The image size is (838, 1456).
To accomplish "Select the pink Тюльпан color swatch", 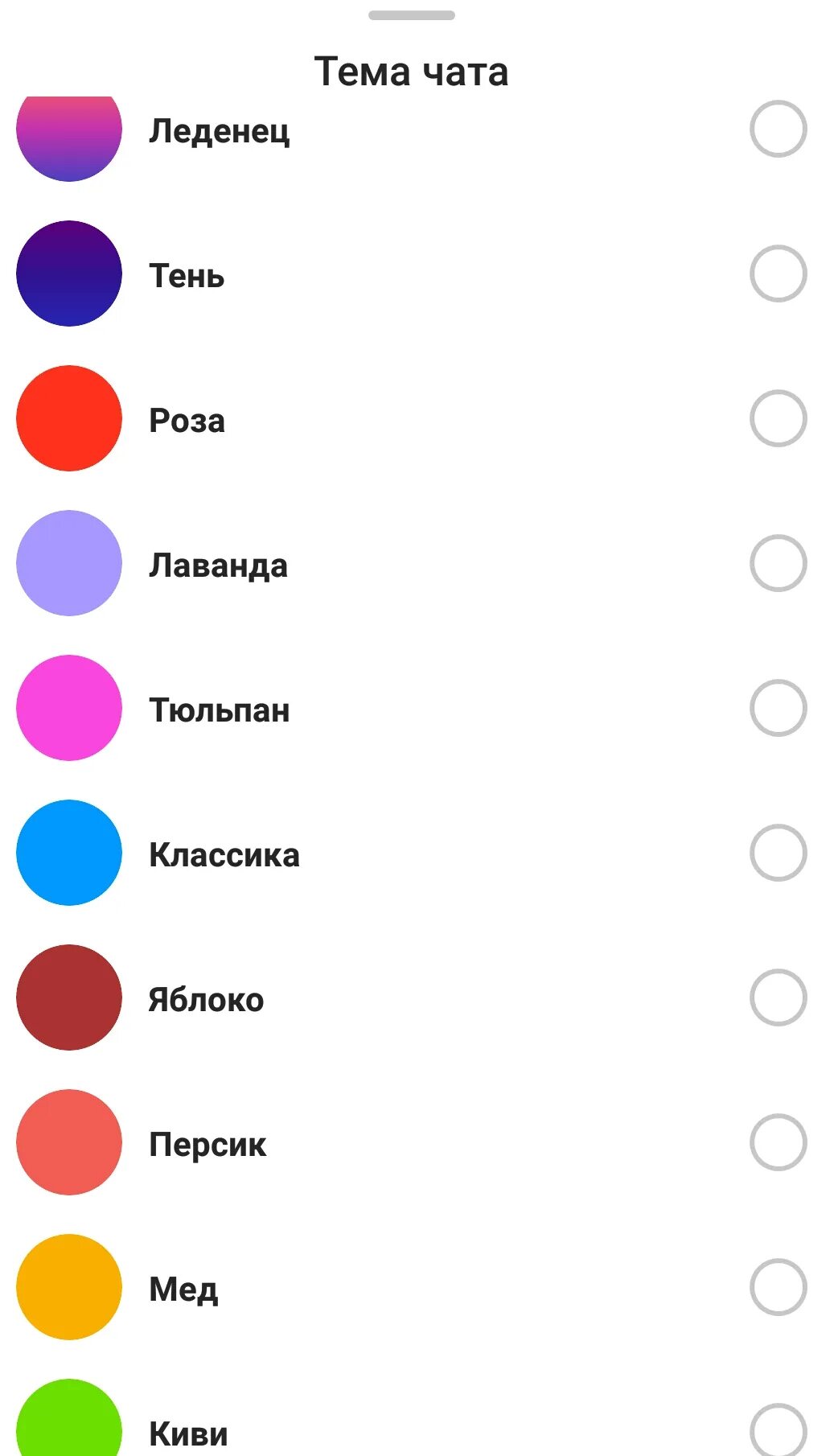I will point(68,708).
